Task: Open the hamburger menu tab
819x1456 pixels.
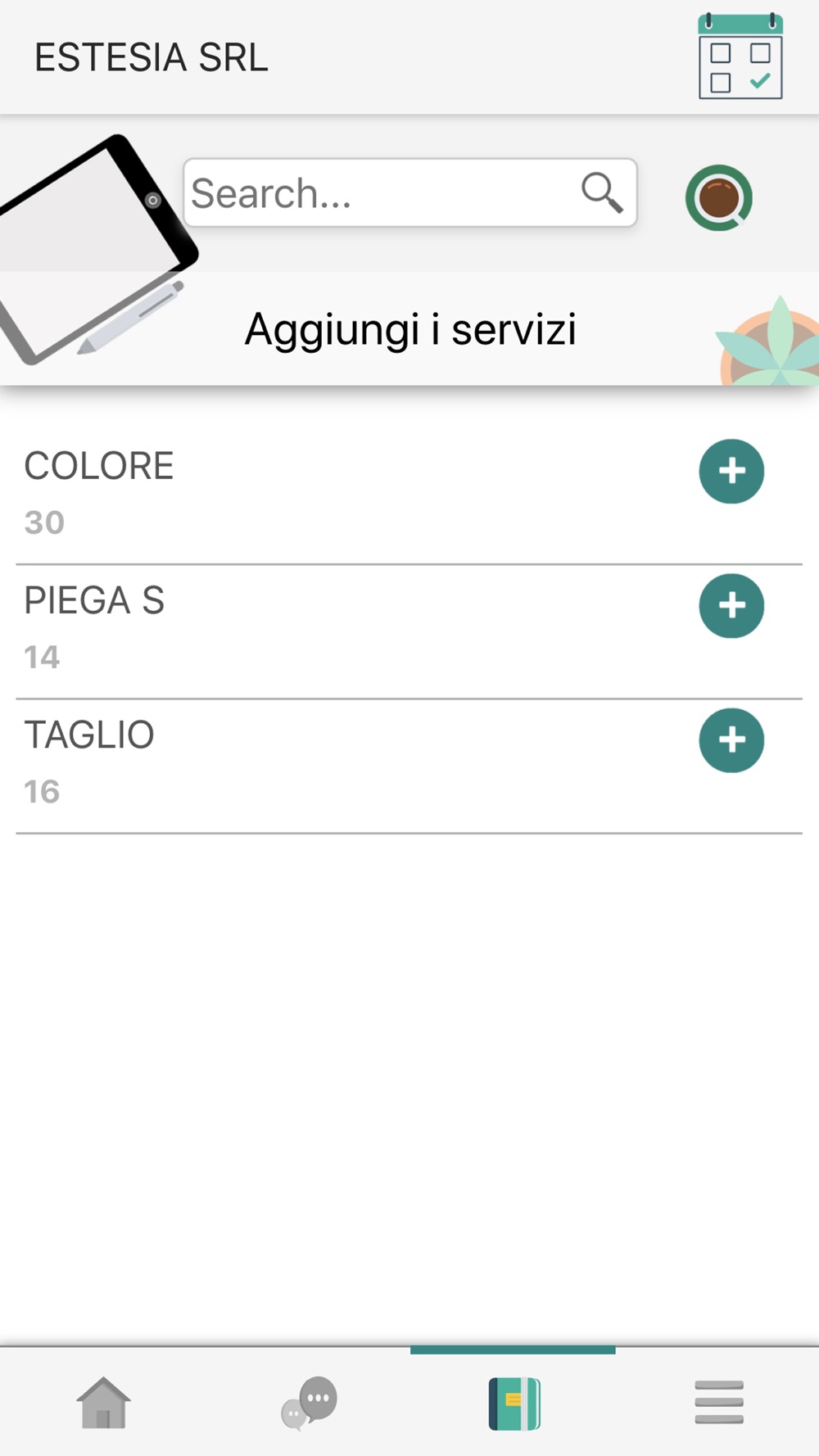Action: [x=719, y=1402]
